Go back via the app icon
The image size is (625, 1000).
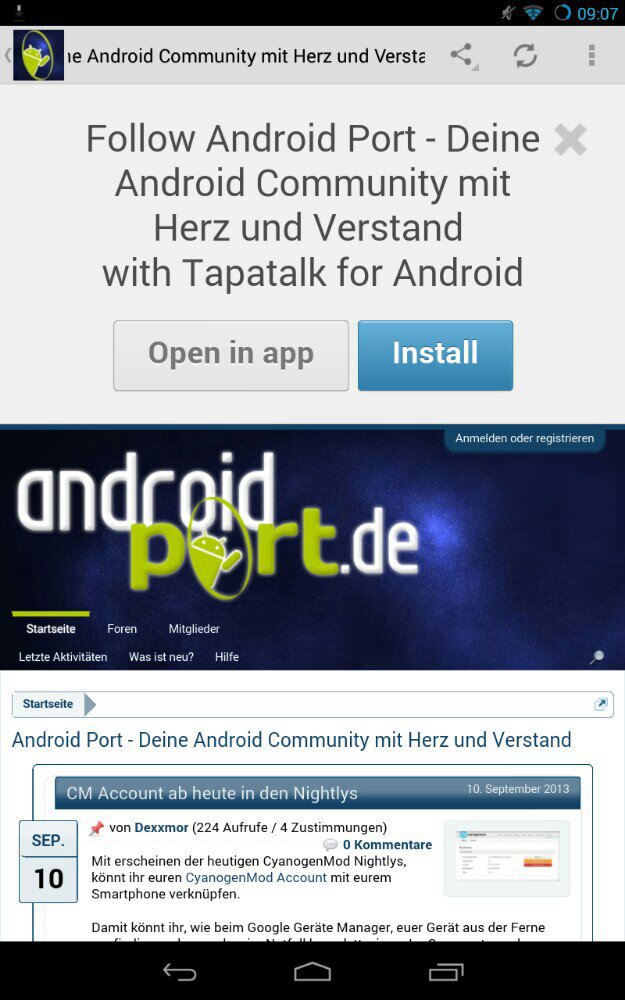[36, 55]
